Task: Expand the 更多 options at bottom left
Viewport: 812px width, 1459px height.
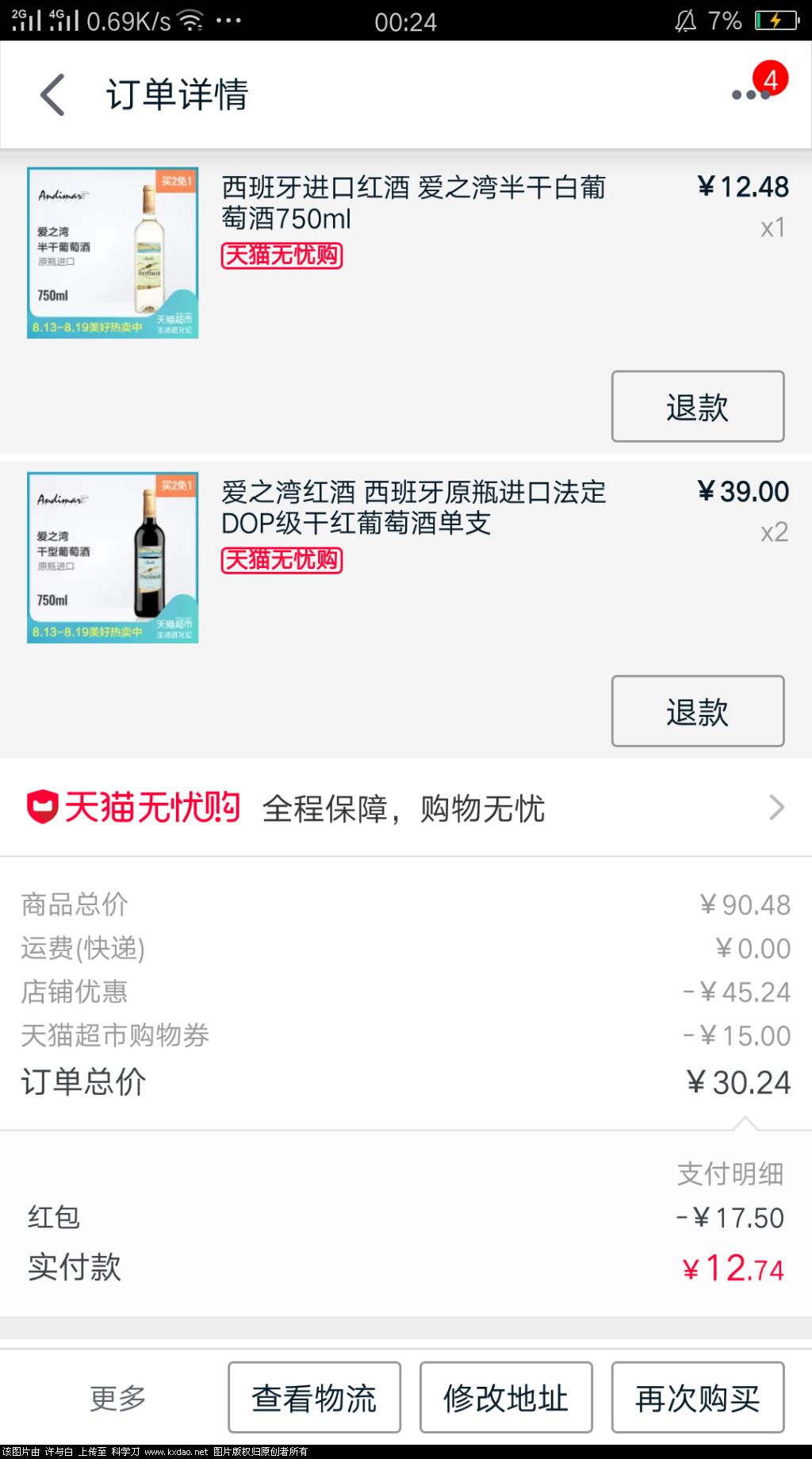Action: tap(117, 1396)
